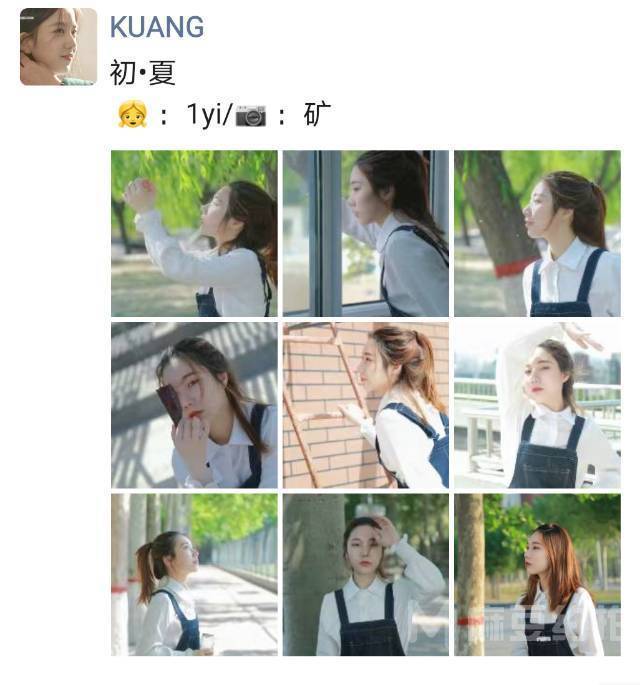The image size is (640, 685).
Task: Enlarge photo of girl covering eye with phone
Action: pyautogui.click(x=194, y=404)
